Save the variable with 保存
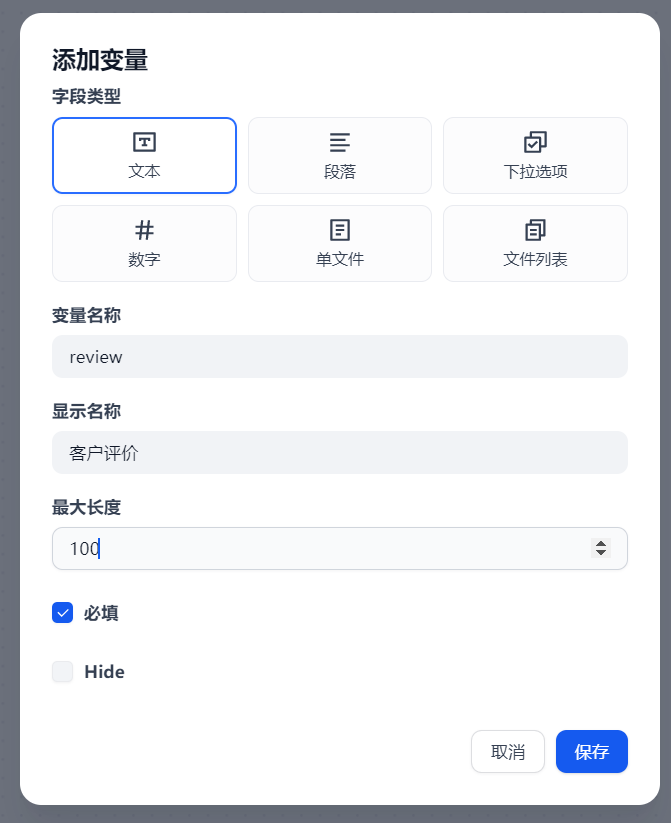Image resolution: width=671 pixels, height=823 pixels. (592, 752)
